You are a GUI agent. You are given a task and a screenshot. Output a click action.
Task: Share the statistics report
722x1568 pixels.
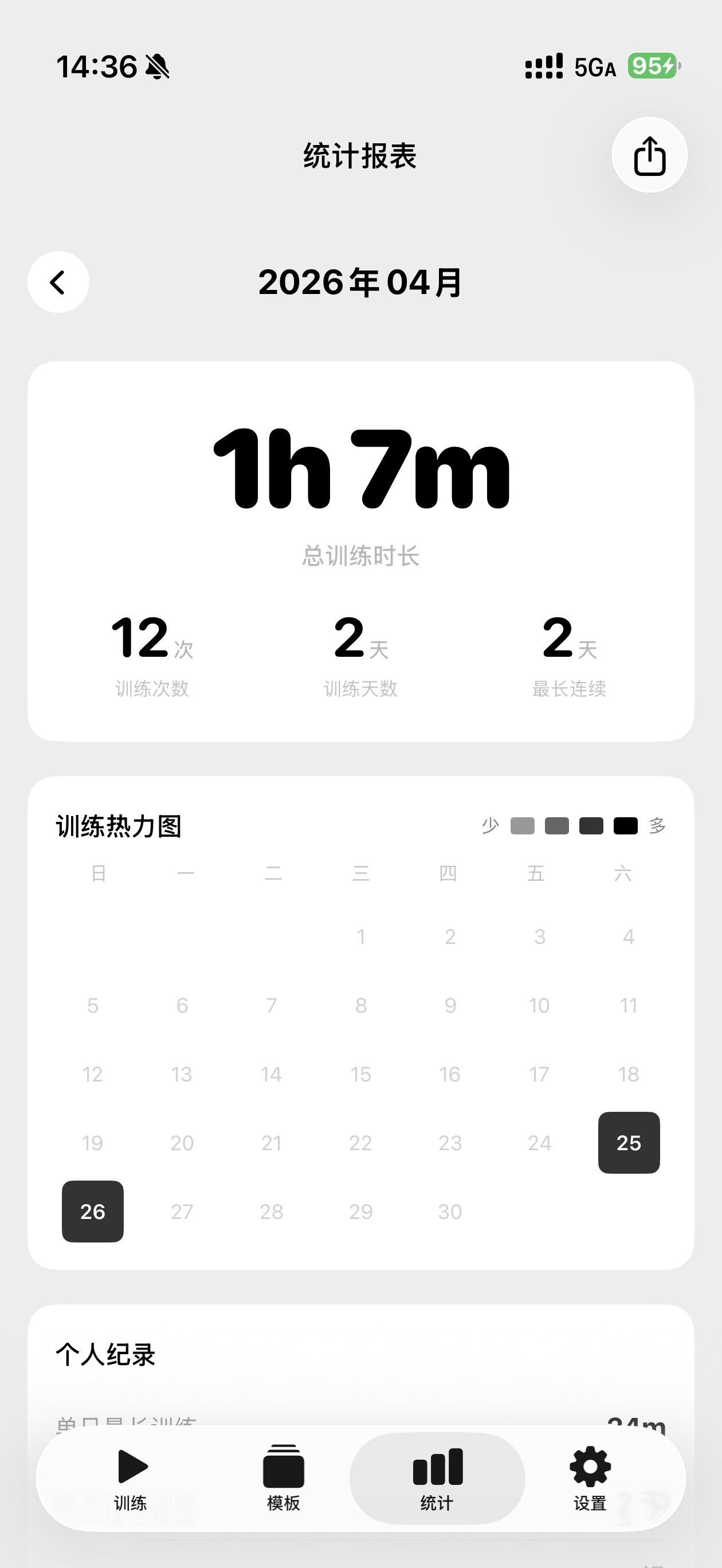(x=649, y=155)
